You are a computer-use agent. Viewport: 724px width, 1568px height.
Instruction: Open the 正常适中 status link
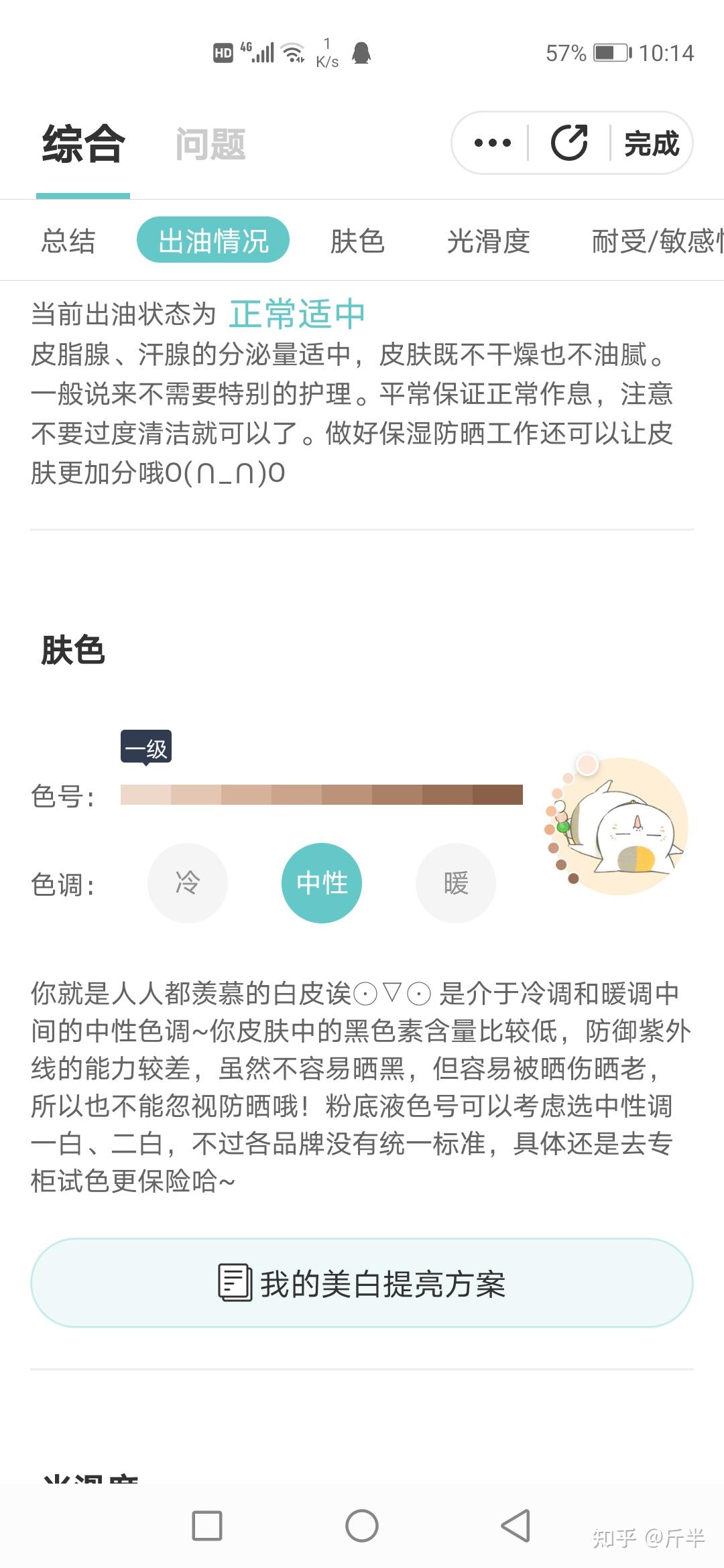(x=297, y=313)
